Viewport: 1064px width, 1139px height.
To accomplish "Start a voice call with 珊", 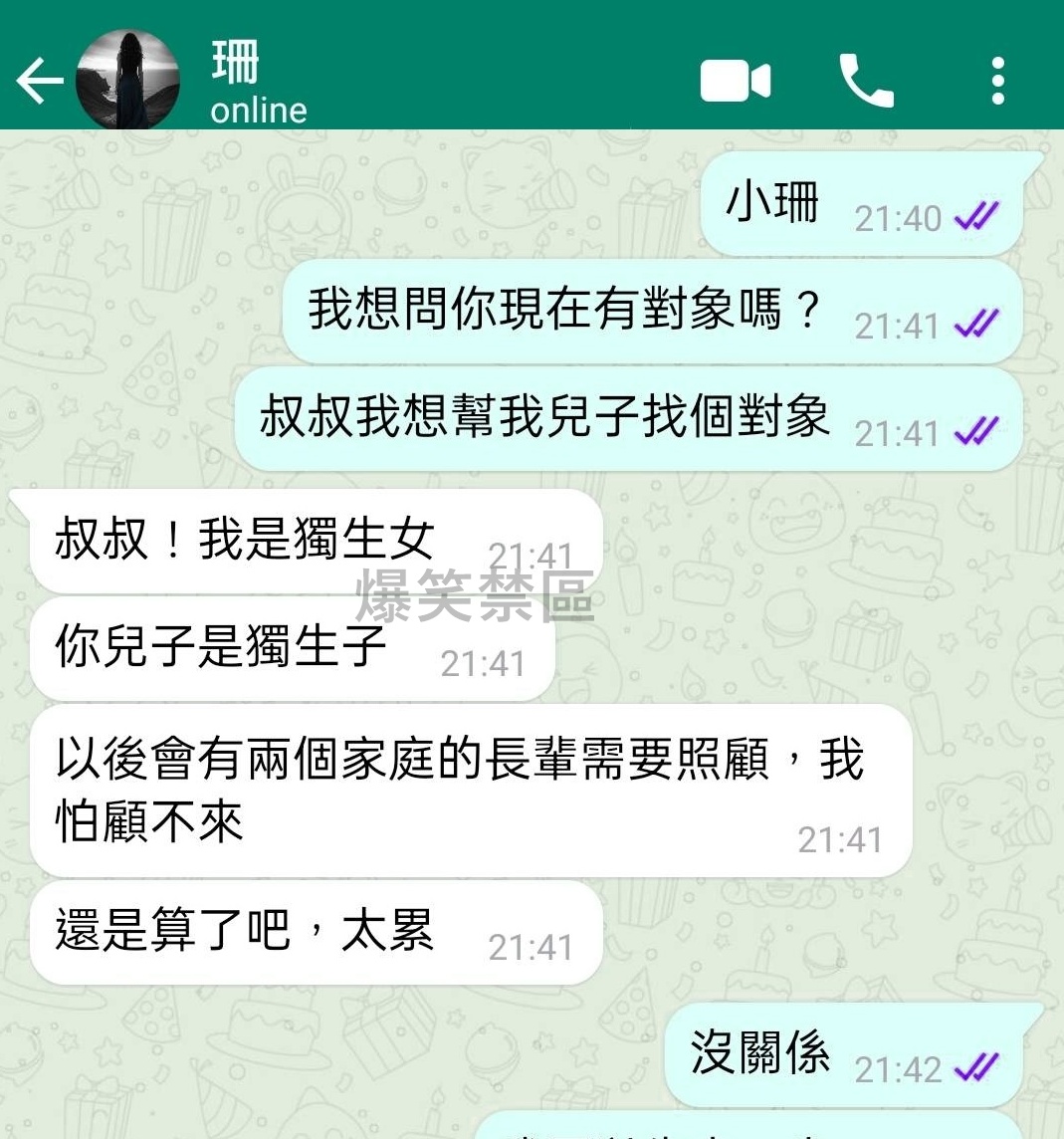I will pos(865,82).
